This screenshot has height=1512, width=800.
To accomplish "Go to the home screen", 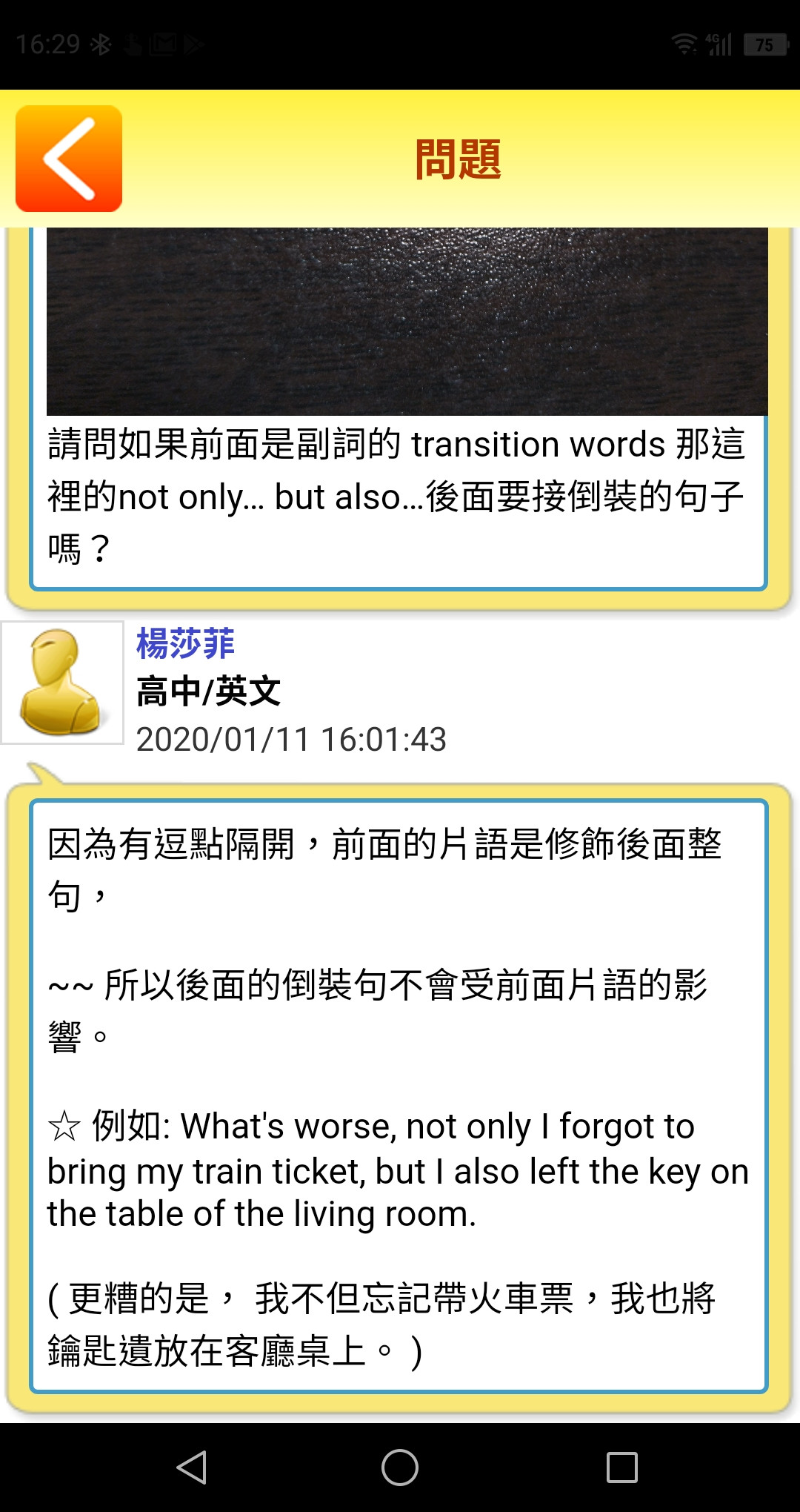I will click(400, 1468).
